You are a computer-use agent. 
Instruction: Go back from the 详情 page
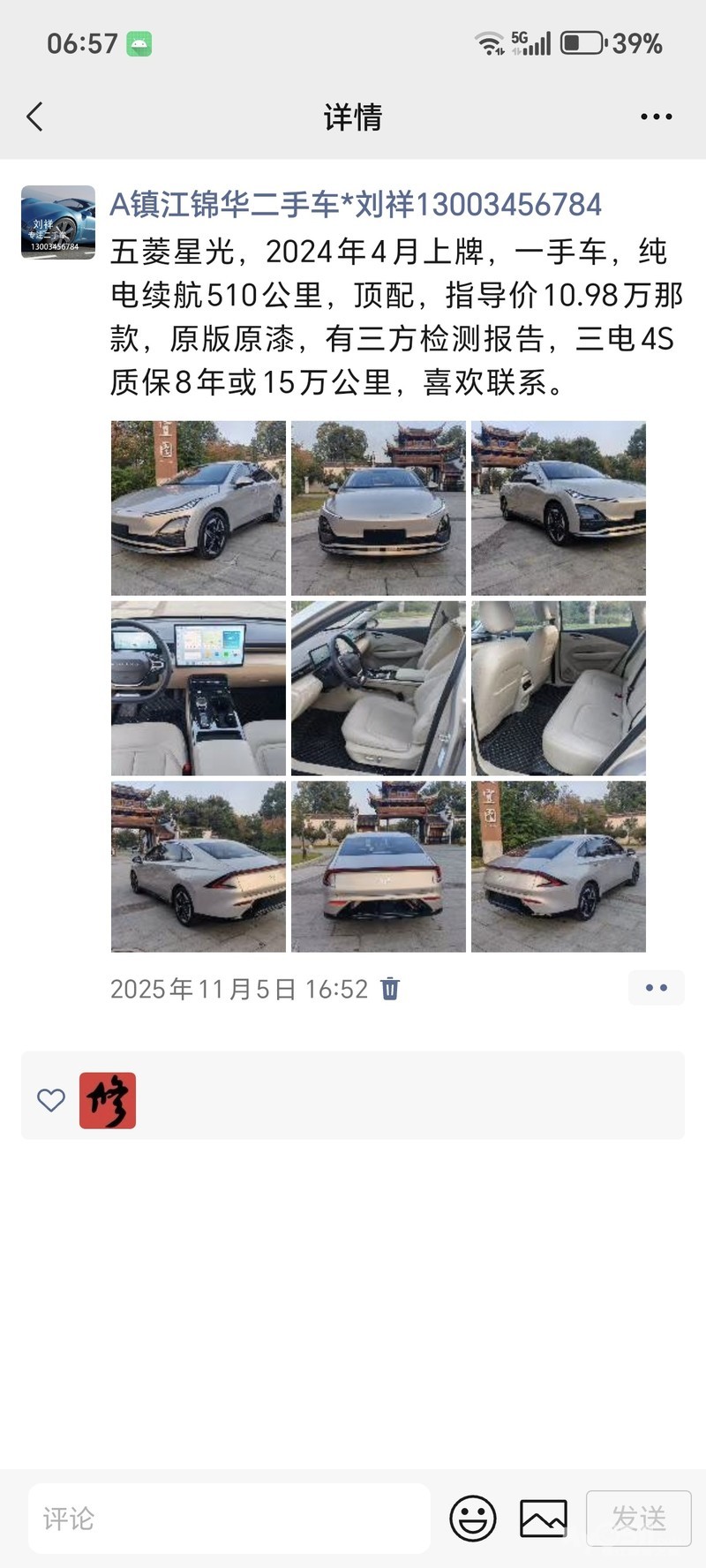coord(35,117)
